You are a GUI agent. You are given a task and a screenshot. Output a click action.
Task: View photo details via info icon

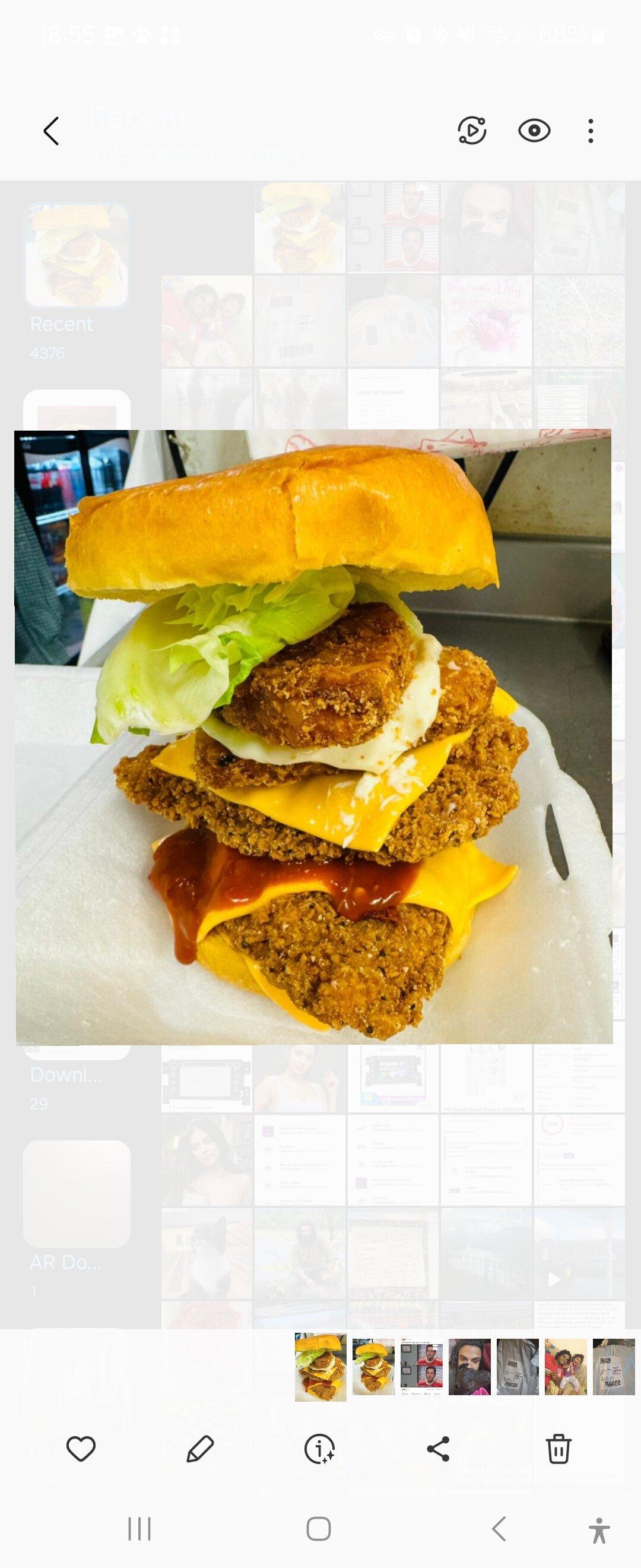[319, 1448]
